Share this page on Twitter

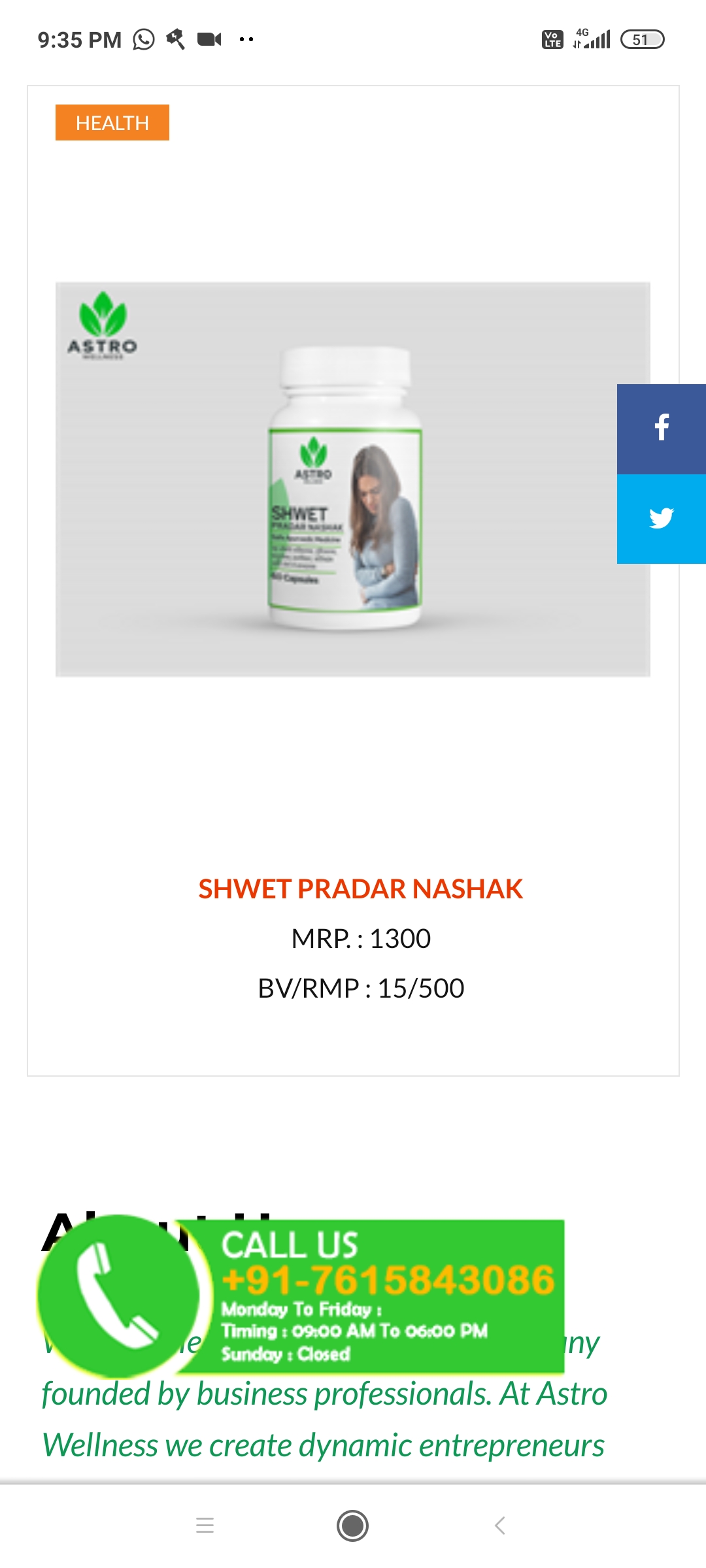[x=662, y=519]
